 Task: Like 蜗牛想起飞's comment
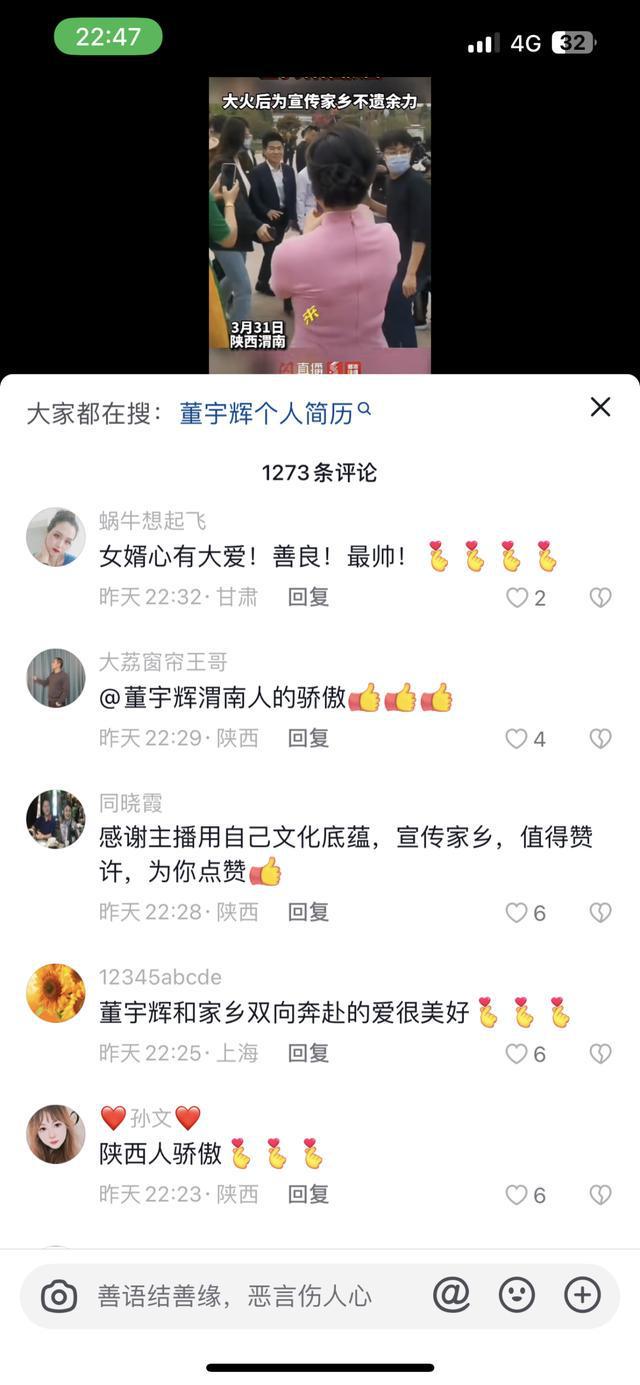point(526,598)
